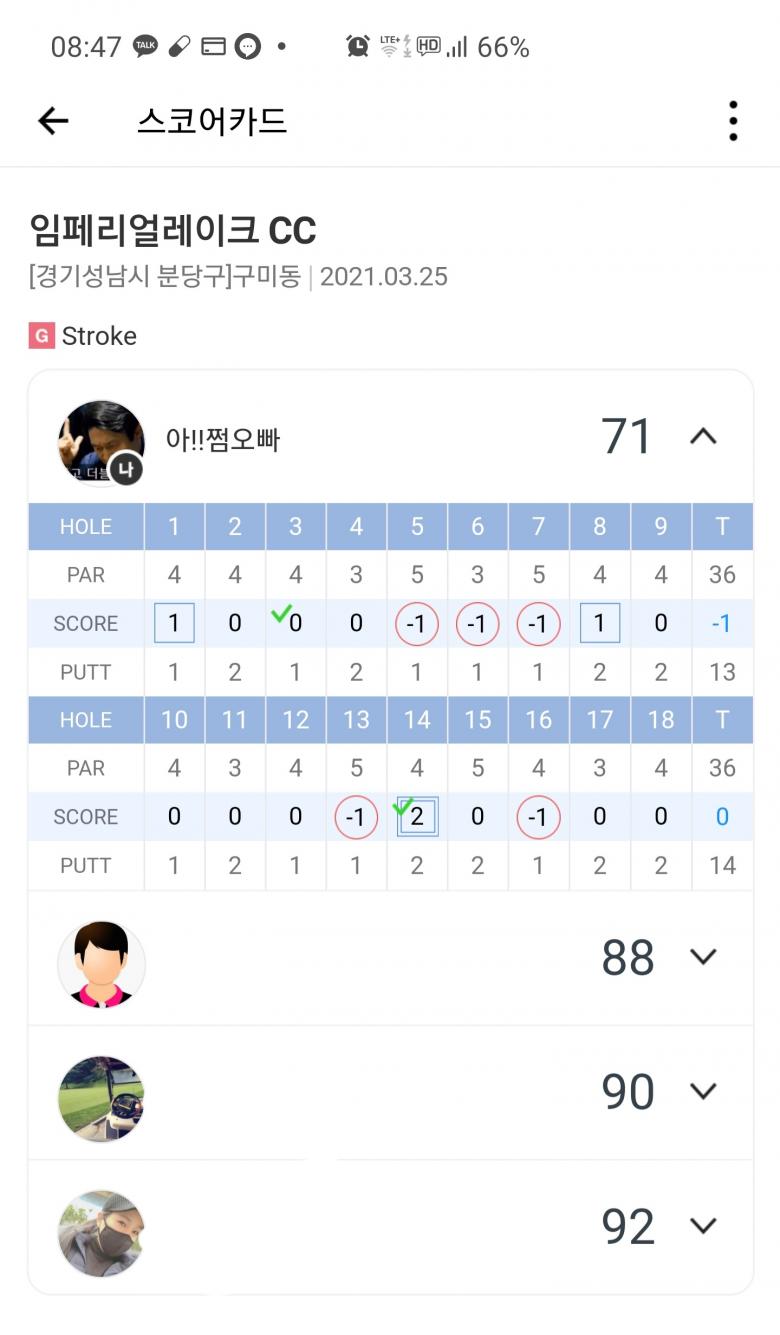Screen dimensions: 780x1335
Task: Collapse the scorecard of the player scoring 71
Action: point(704,436)
